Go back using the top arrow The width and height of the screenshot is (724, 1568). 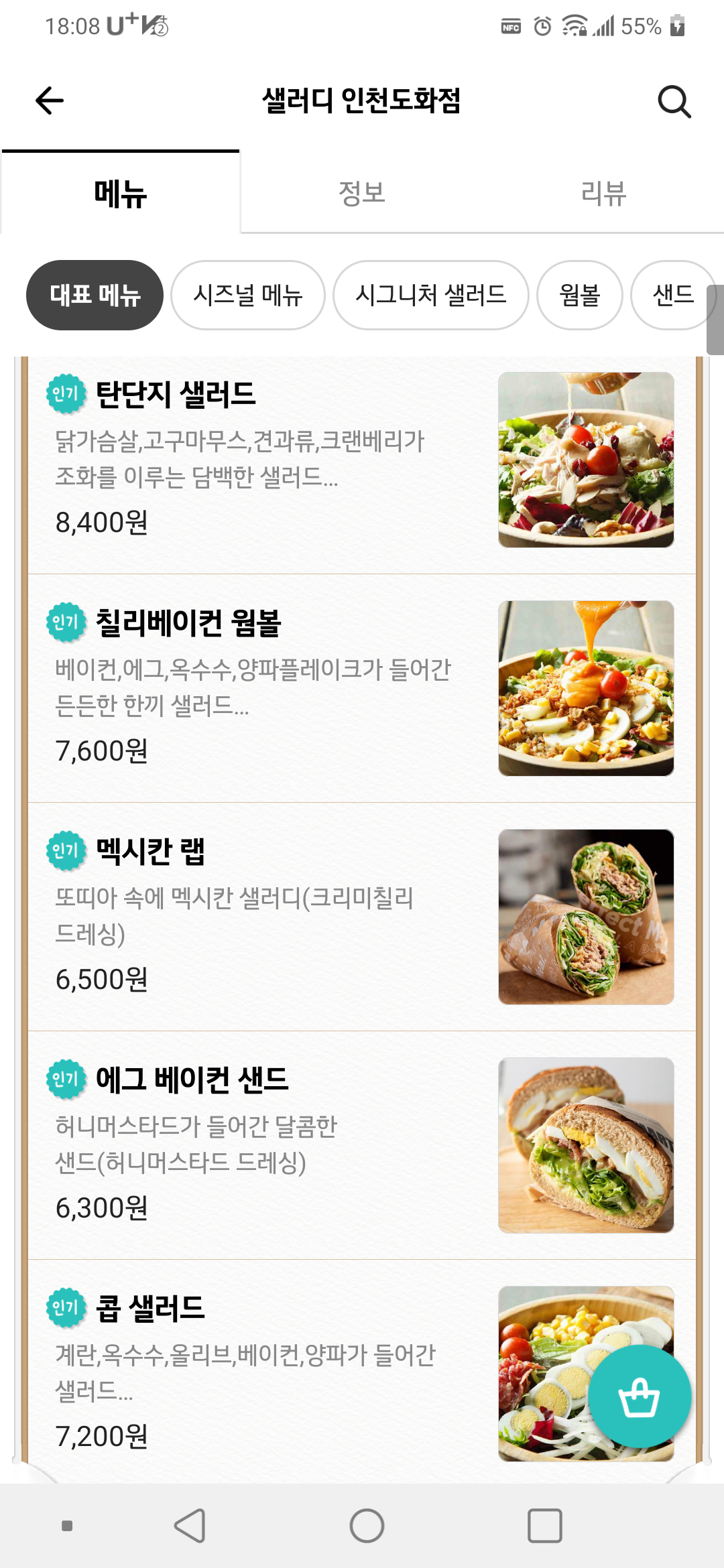tap(50, 101)
